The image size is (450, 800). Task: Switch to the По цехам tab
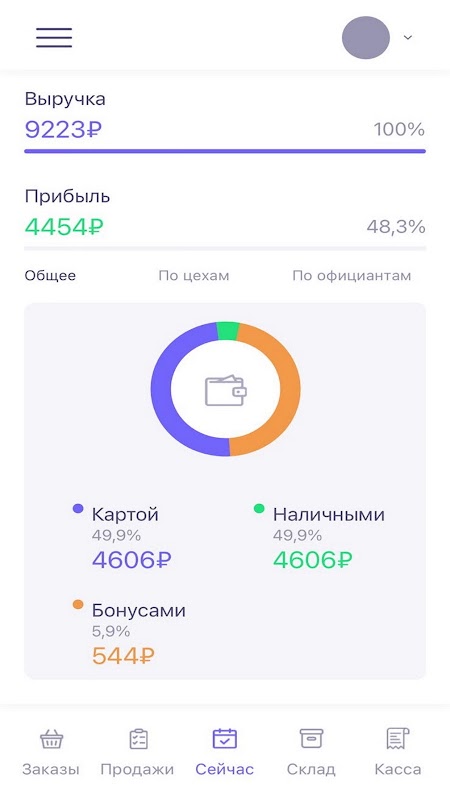(194, 276)
